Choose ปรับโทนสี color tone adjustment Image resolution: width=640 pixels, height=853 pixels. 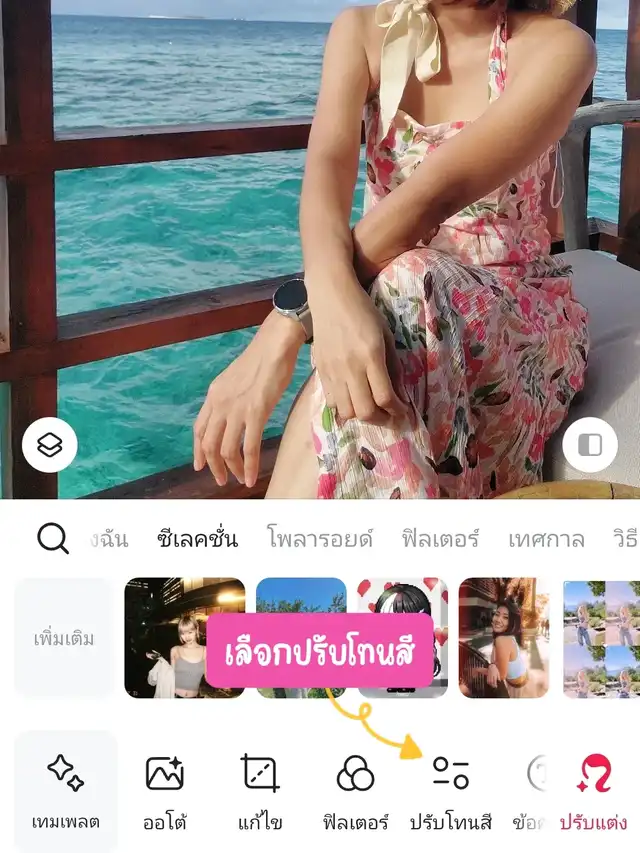point(451,792)
